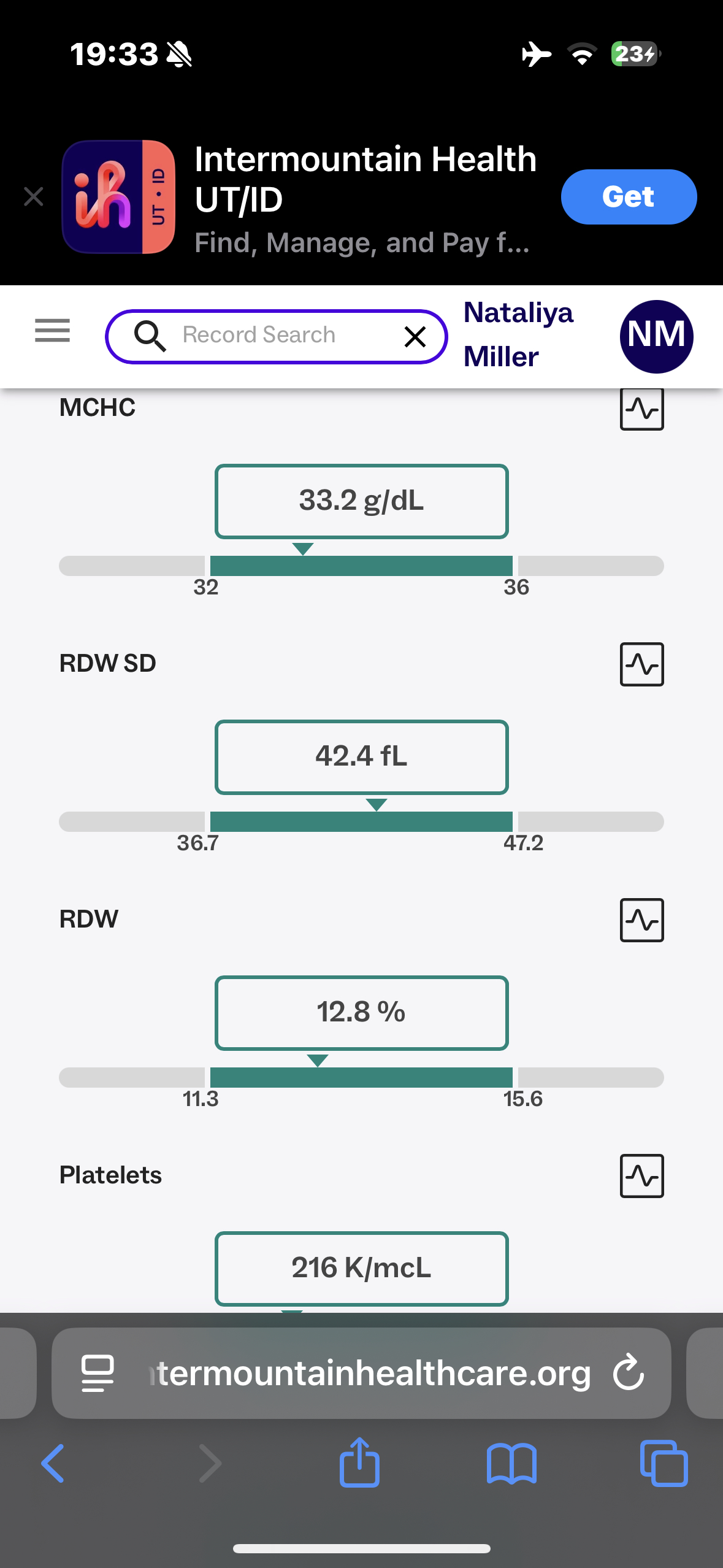Share this page from Safari
Image resolution: width=723 pixels, height=1568 pixels.
point(359,1462)
